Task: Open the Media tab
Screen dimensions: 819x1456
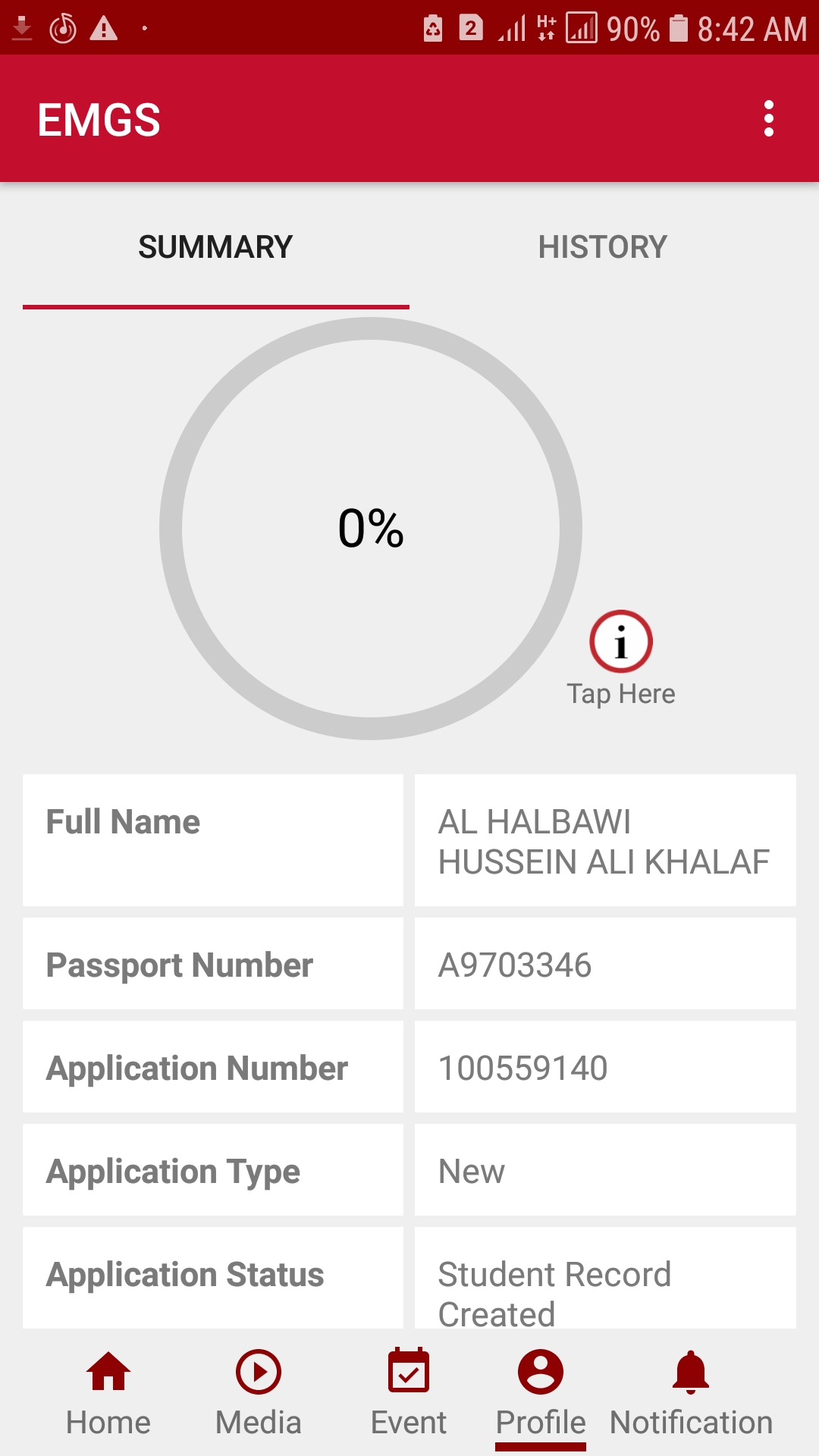Action: coord(259,1394)
